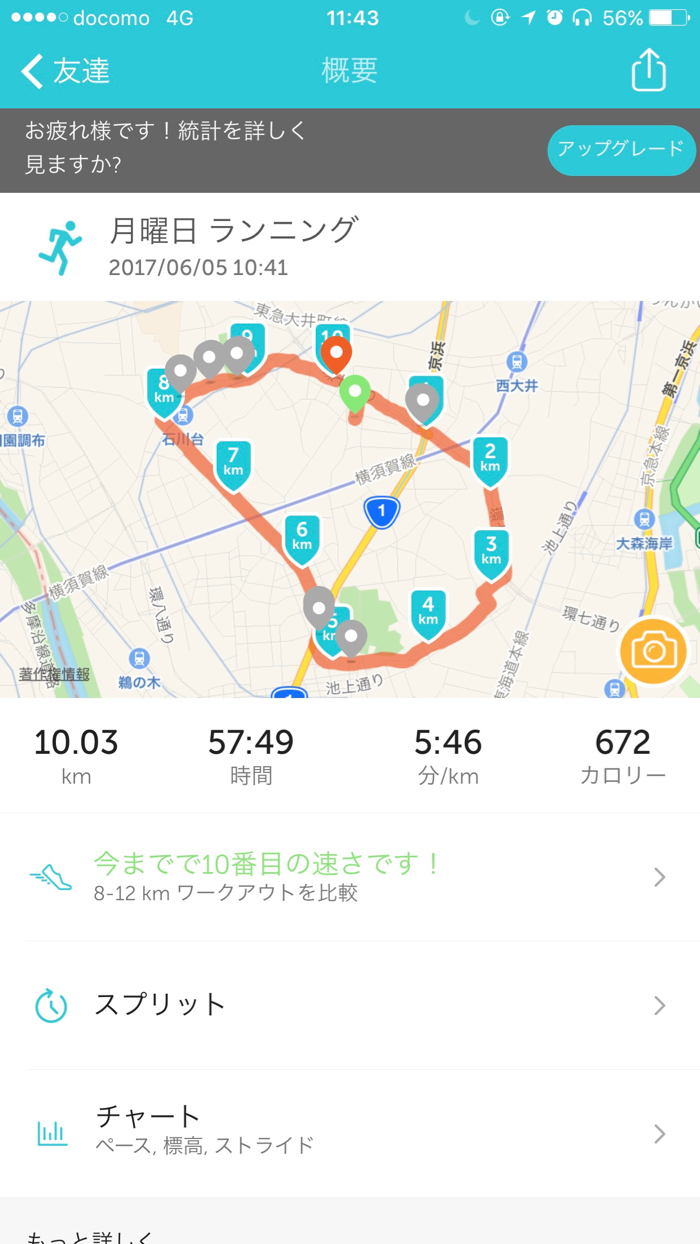Open 著作権情報 link on map
This screenshot has width=700, height=1244.
(54, 674)
